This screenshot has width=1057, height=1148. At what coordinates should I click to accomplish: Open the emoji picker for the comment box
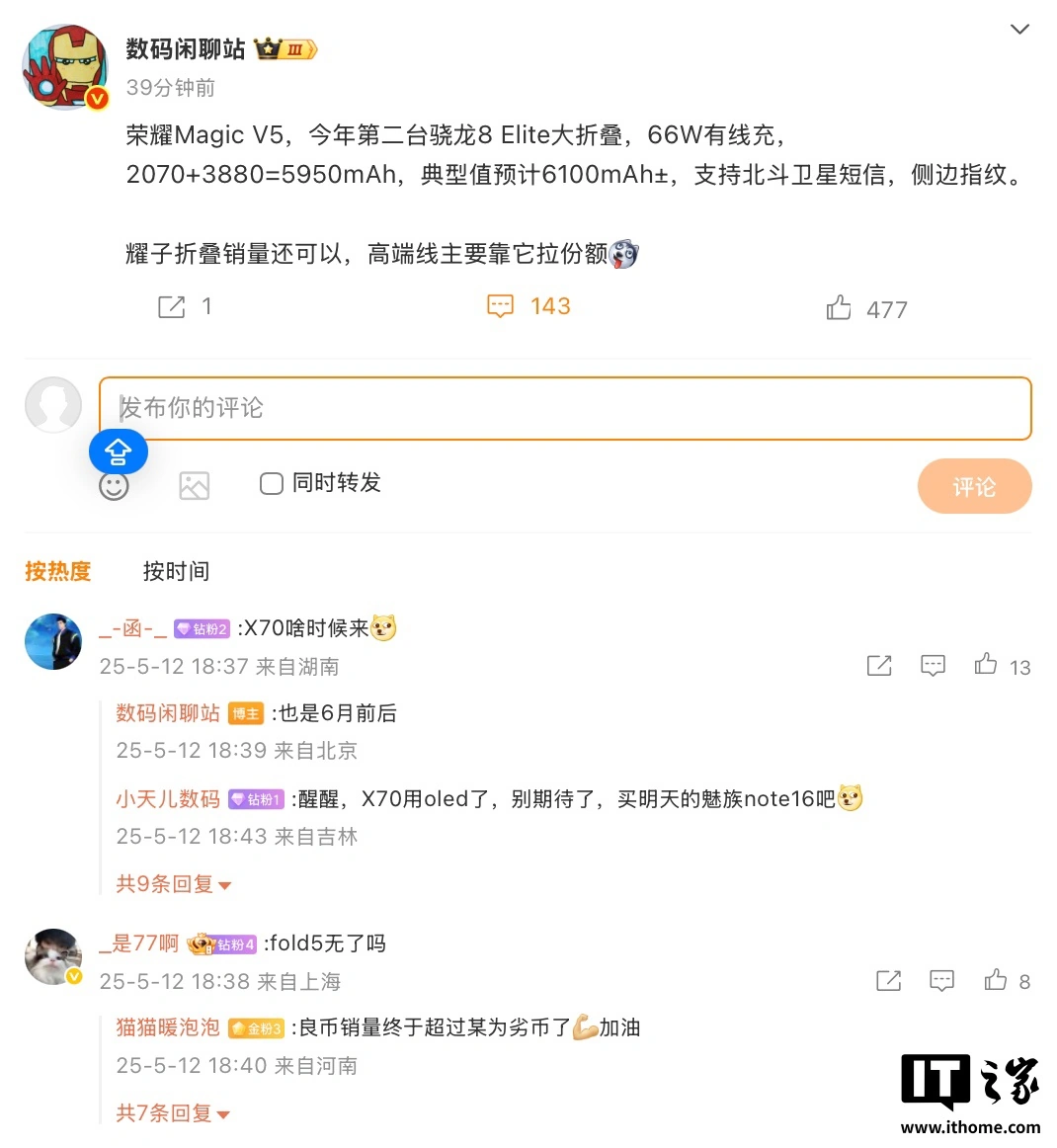click(114, 485)
